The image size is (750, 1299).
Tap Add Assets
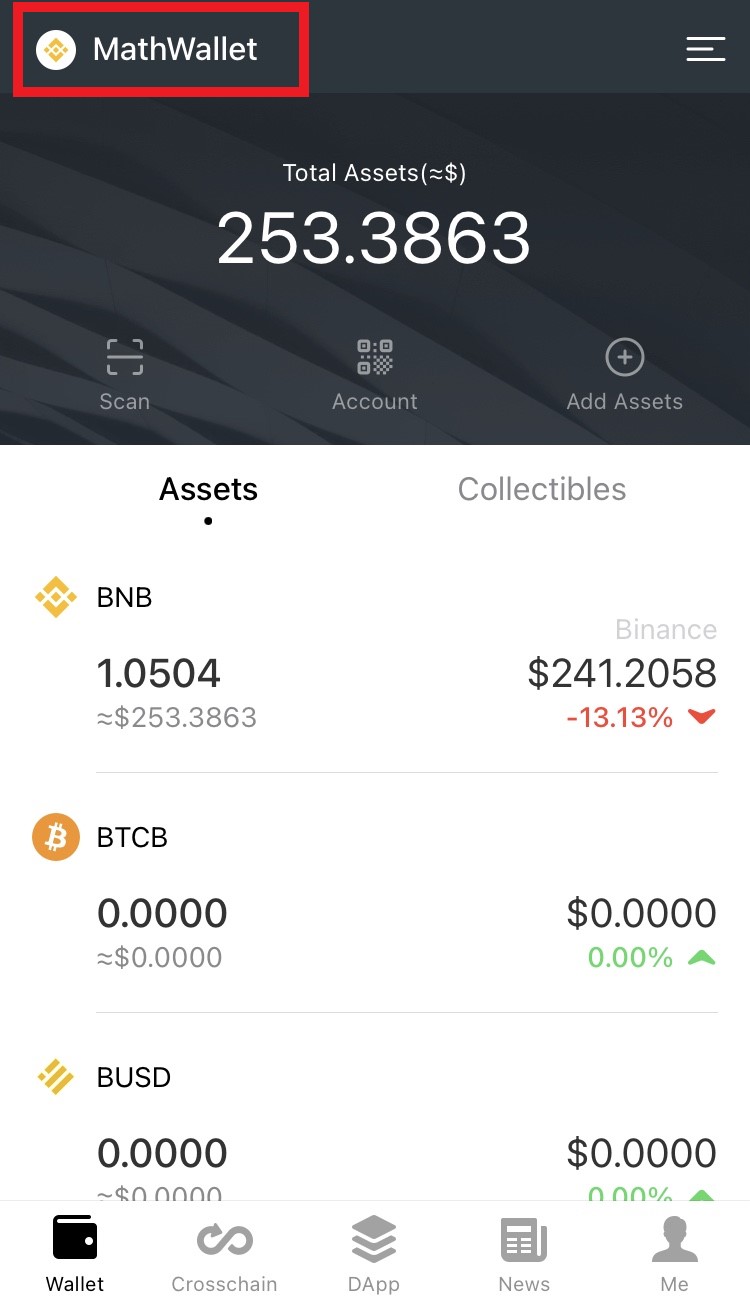pos(625,375)
